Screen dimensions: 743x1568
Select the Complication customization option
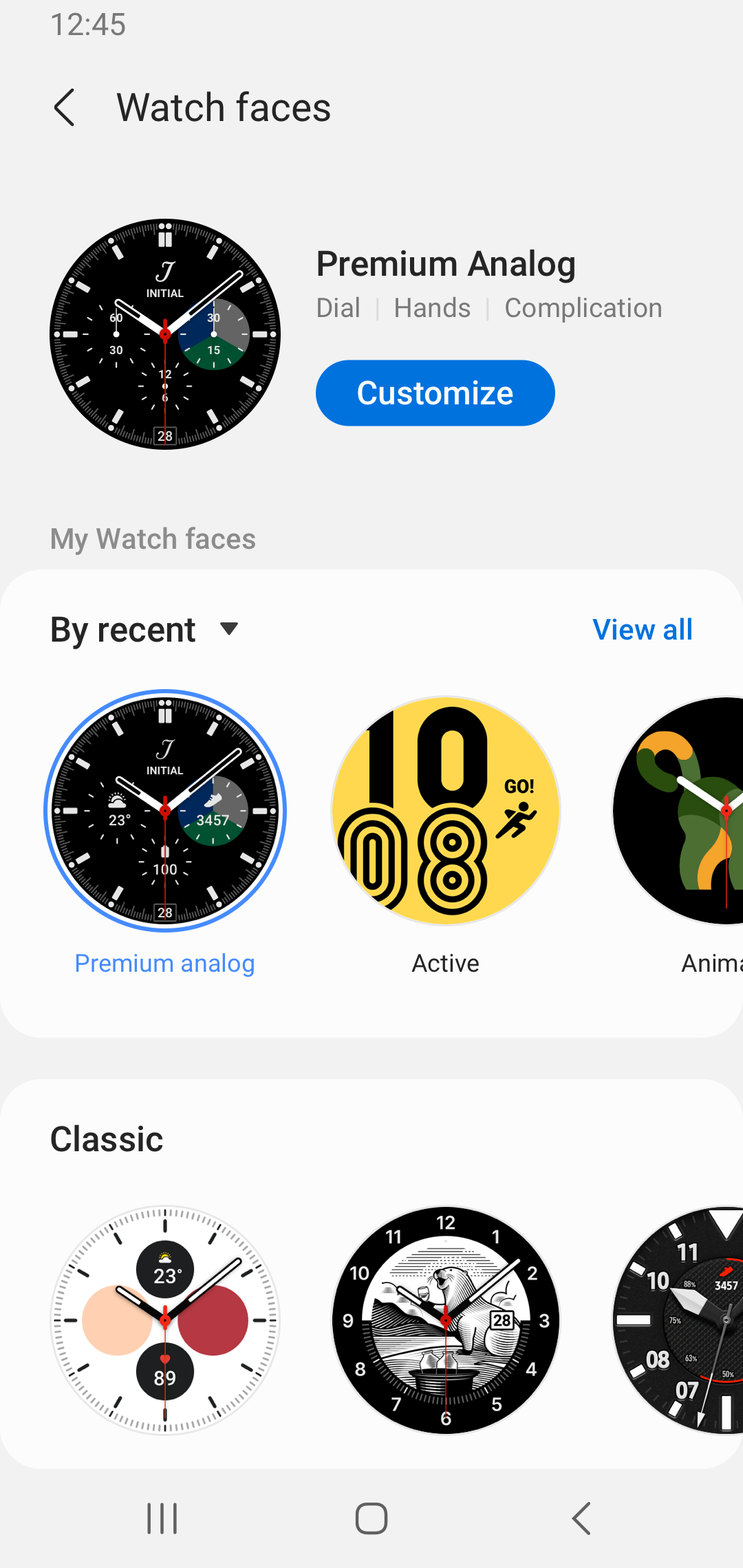coord(583,307)
